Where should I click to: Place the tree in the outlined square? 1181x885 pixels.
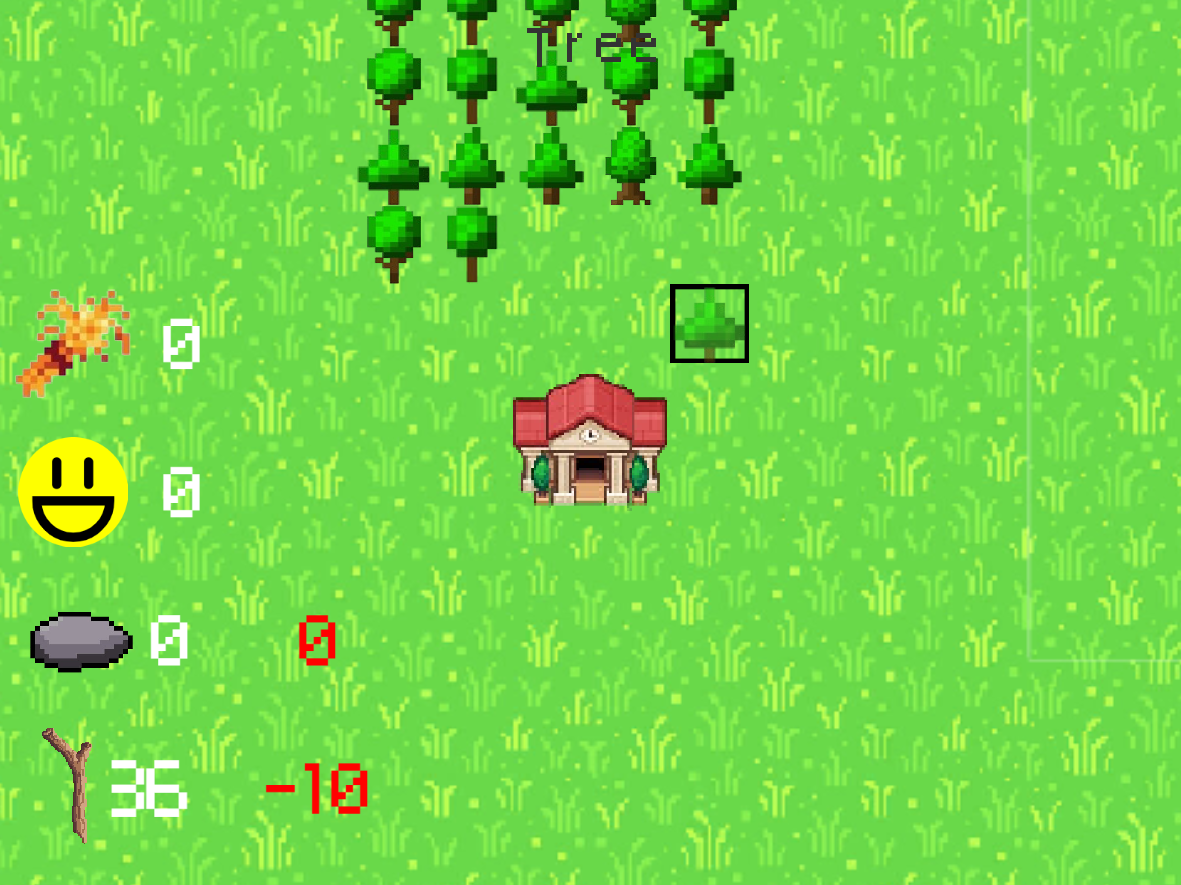709,323
